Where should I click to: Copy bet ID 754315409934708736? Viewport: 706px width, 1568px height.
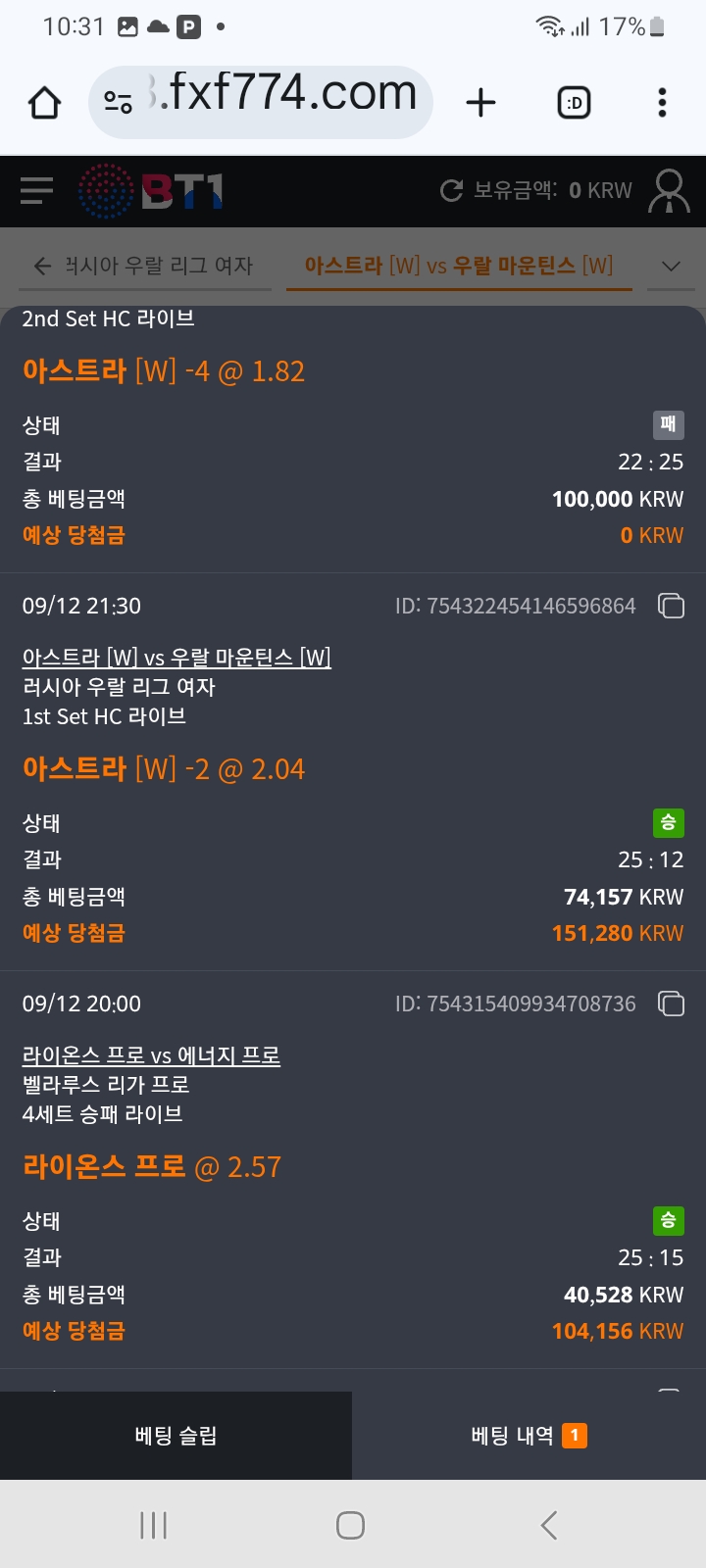[672, 1004]
